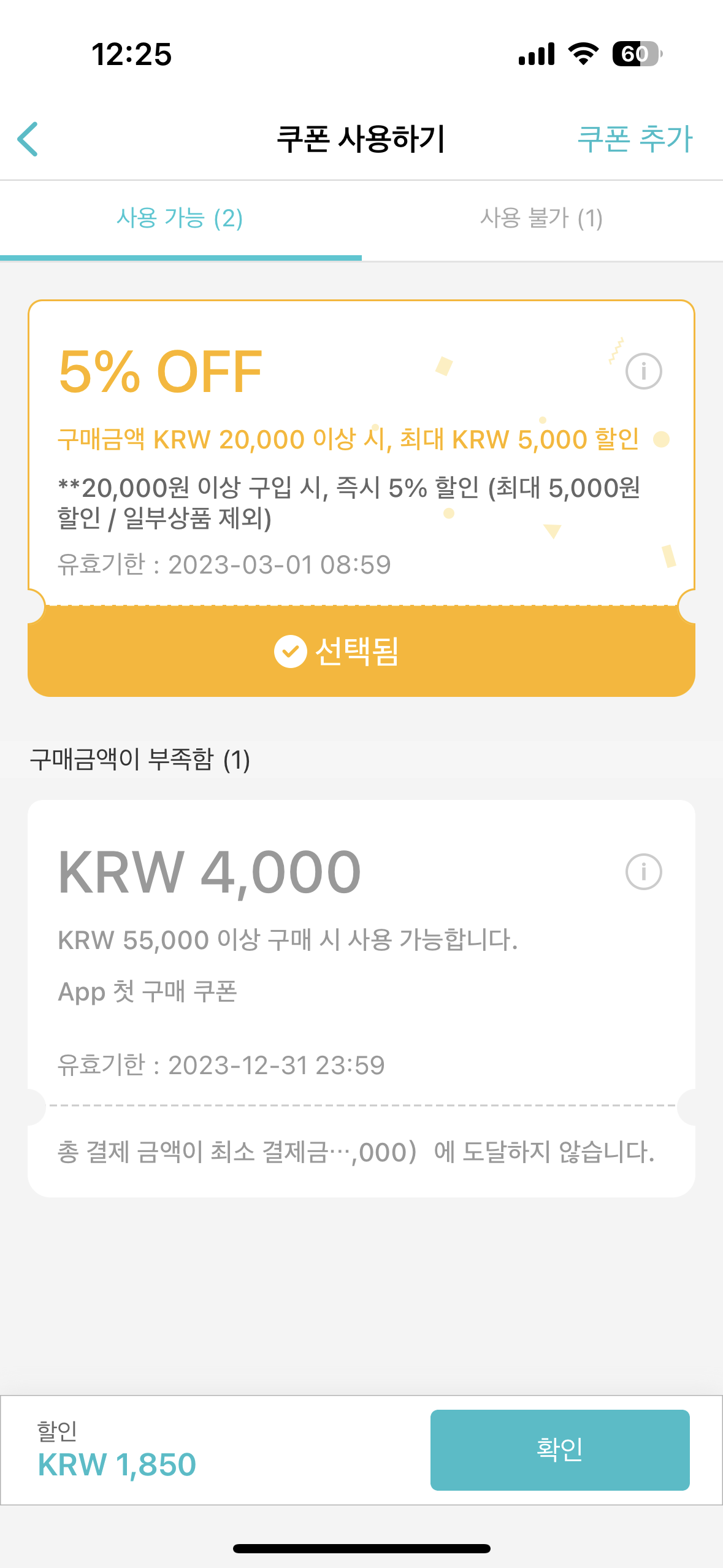Switch to the 사용 가능 (2) tab

coord(180,218)
